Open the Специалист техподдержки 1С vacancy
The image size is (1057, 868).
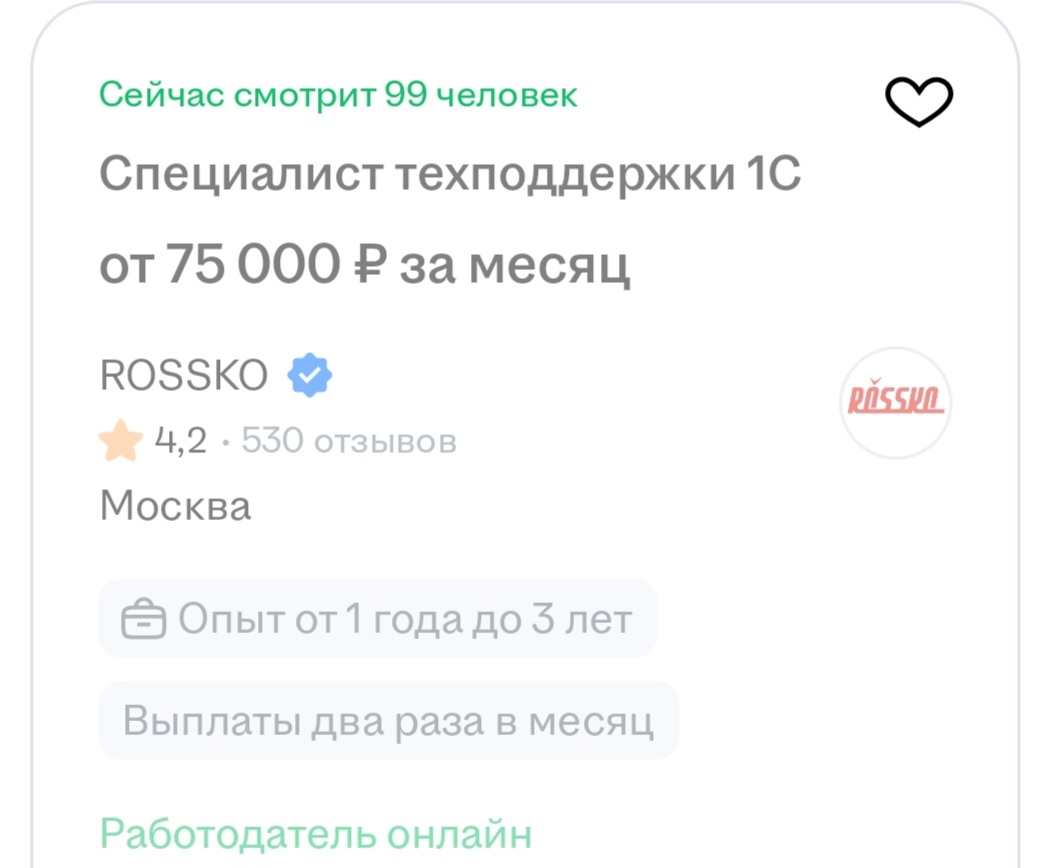(450, 176)
